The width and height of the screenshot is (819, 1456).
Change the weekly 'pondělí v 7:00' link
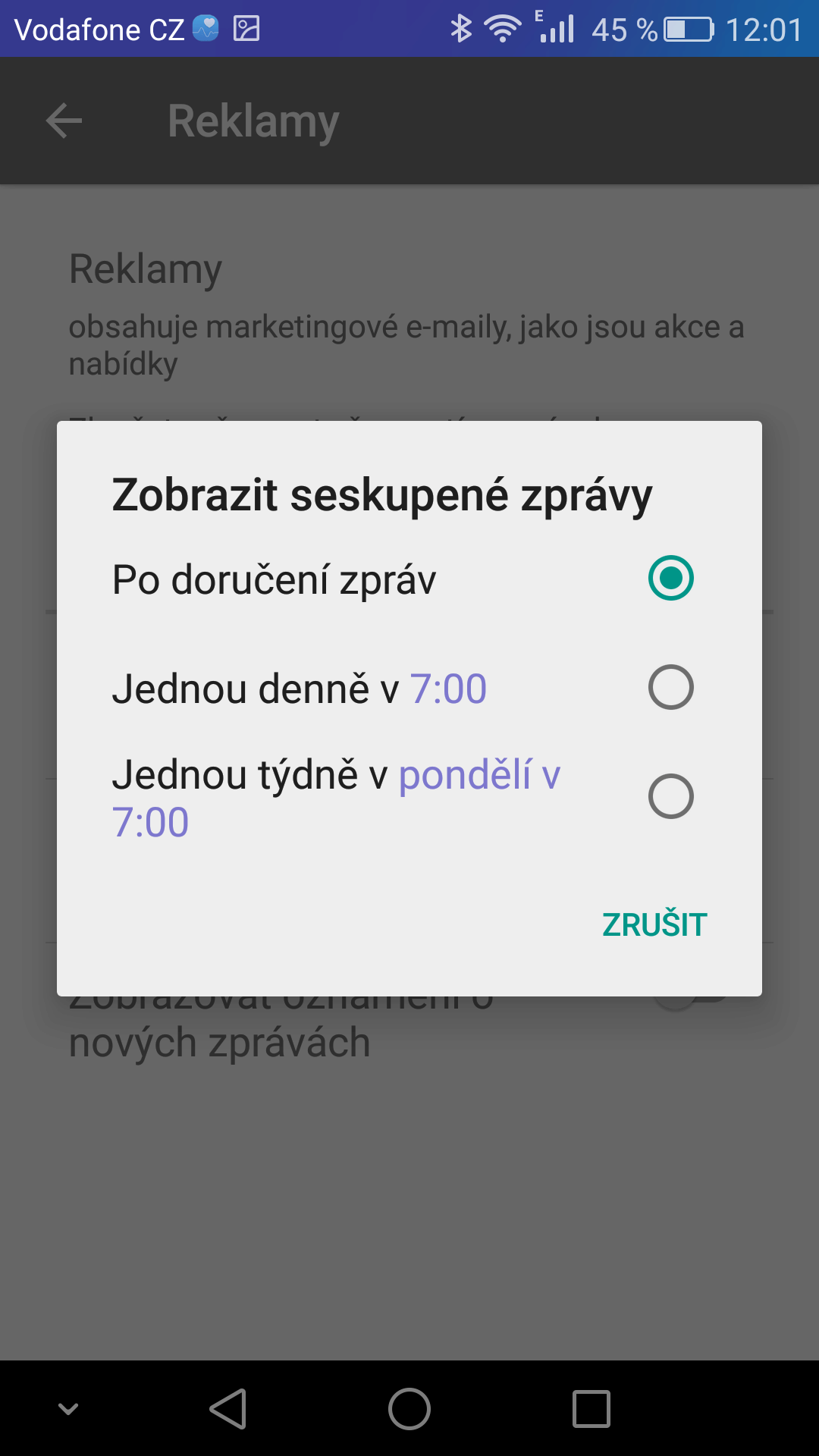(336, 798)
